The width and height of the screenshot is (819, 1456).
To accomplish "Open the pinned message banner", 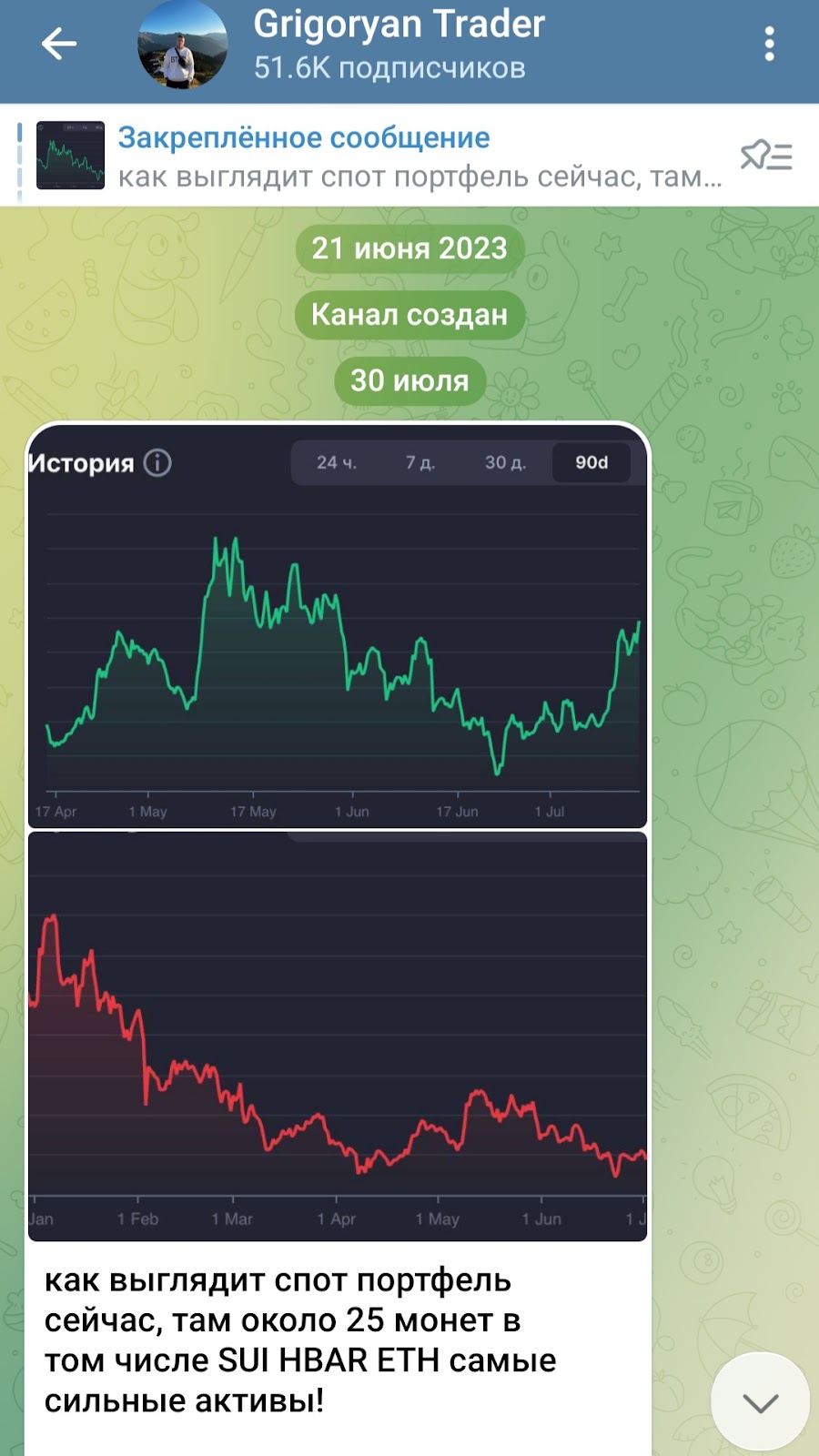I will click(382, 156).
